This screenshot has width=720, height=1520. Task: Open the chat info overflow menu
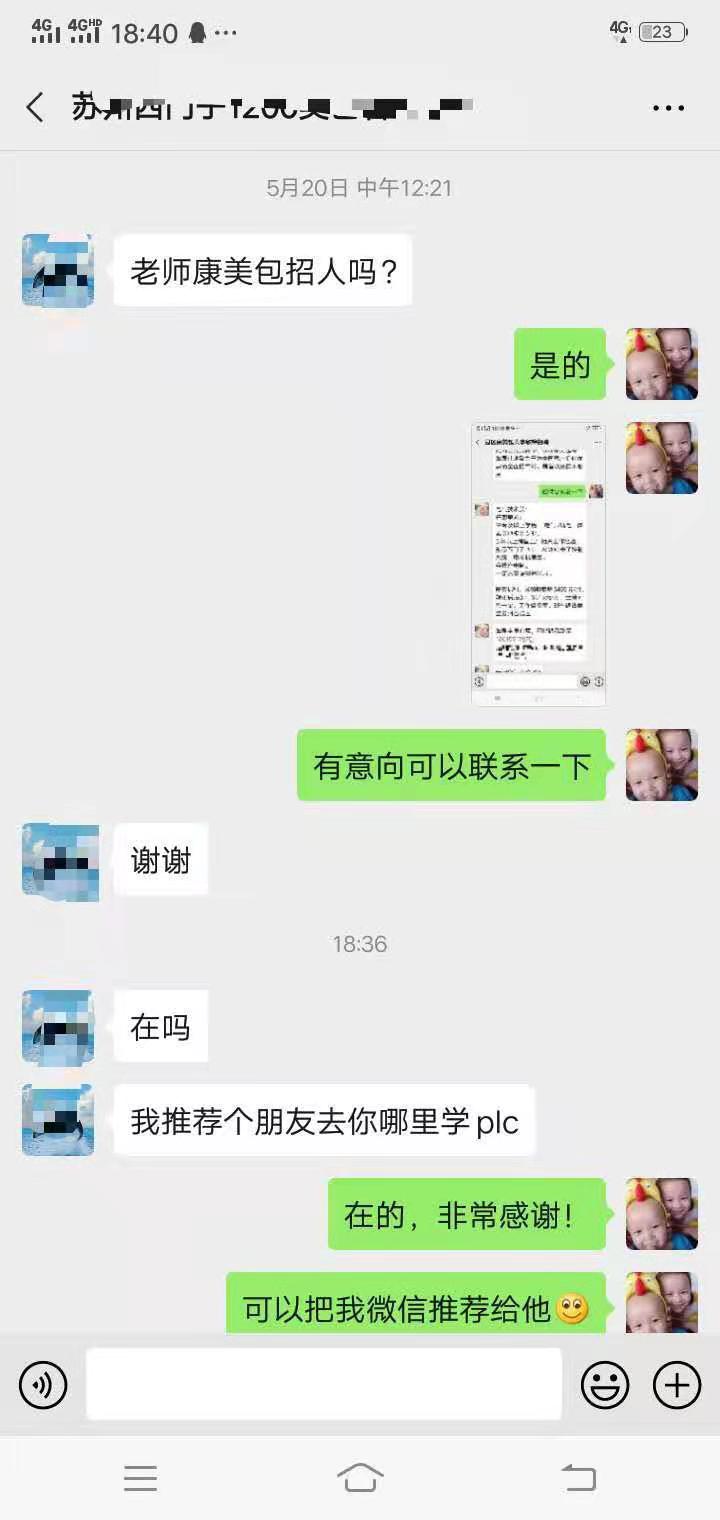pyautogui.click(x=668, y=108)
